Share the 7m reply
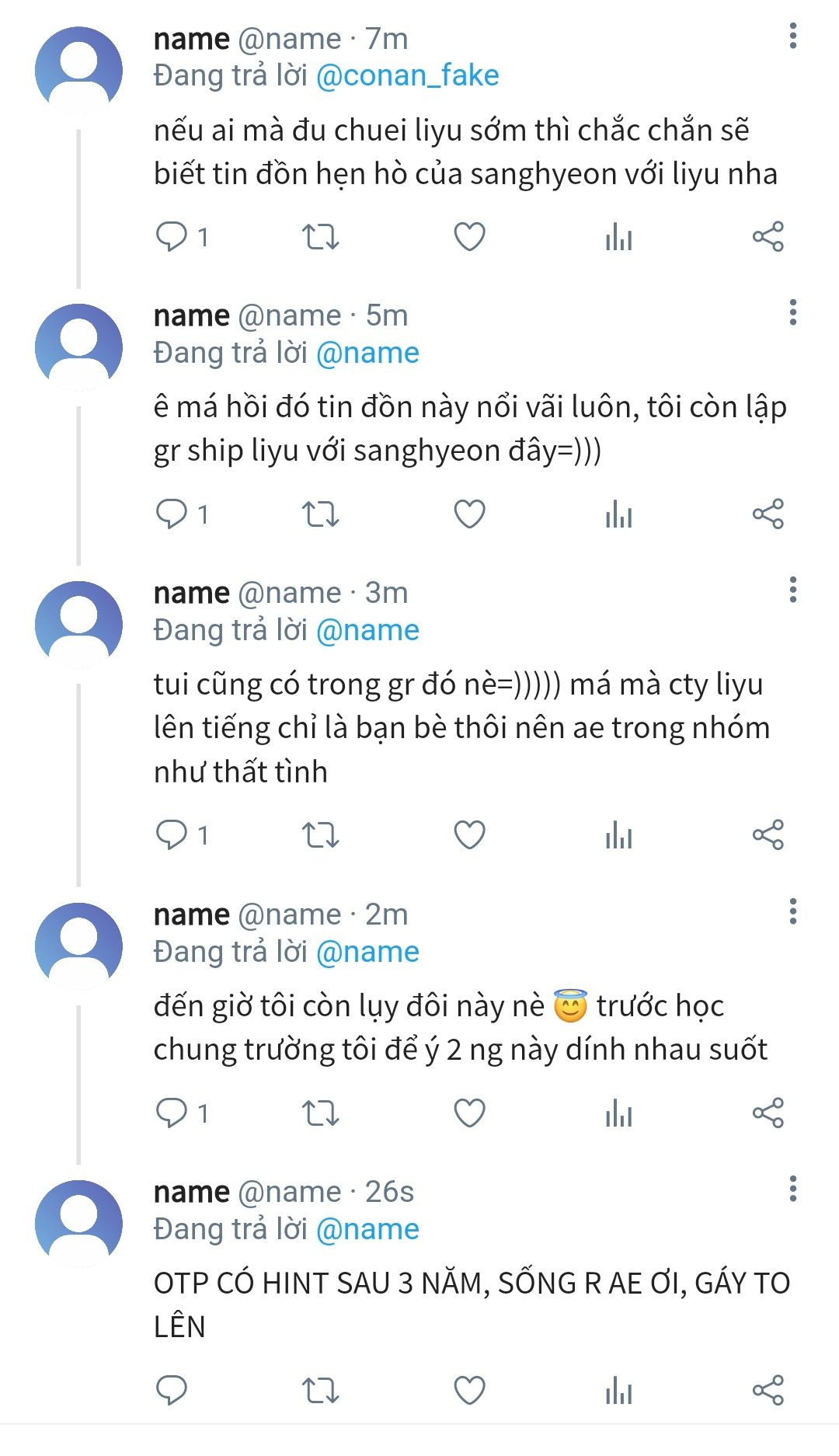 [768, 236]
